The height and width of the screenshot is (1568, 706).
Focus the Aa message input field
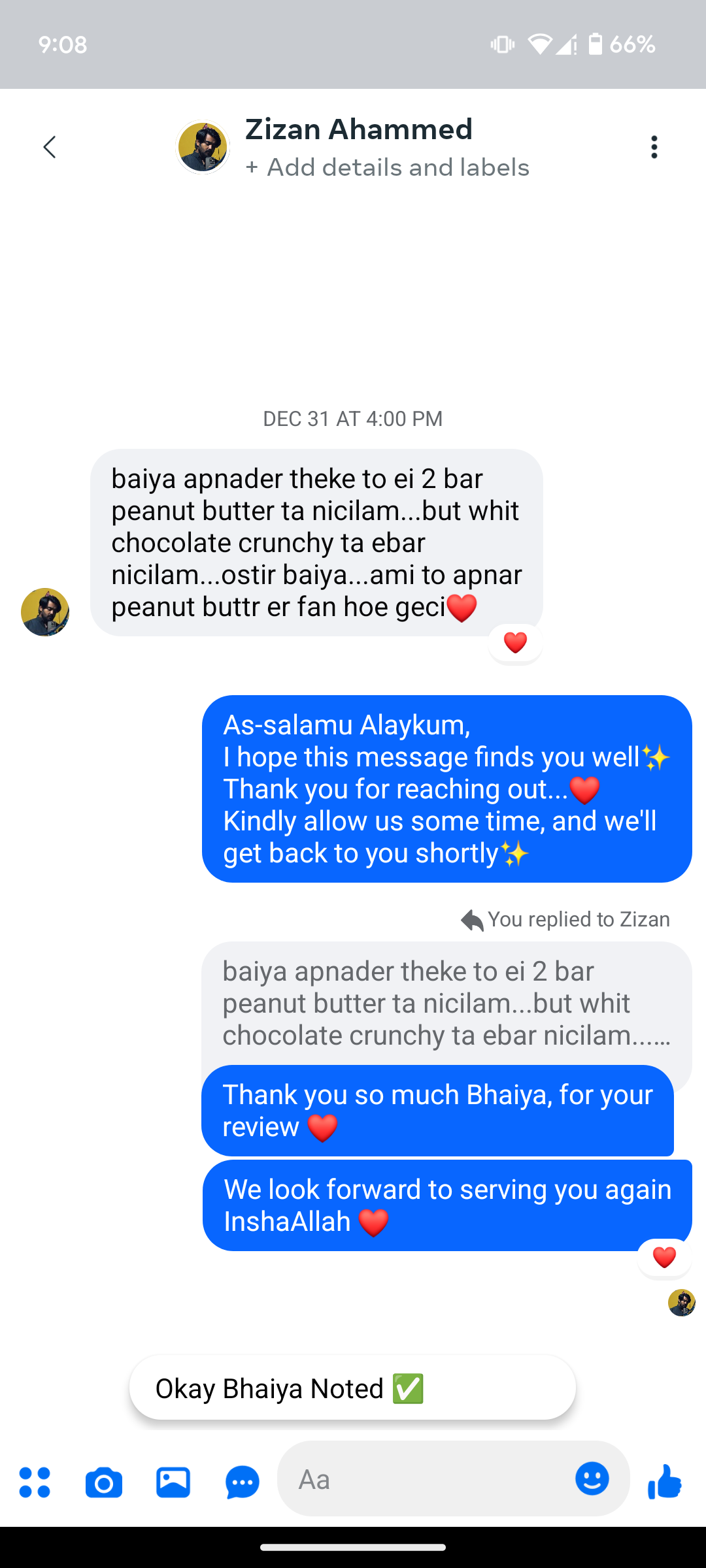pos(425,1479)
